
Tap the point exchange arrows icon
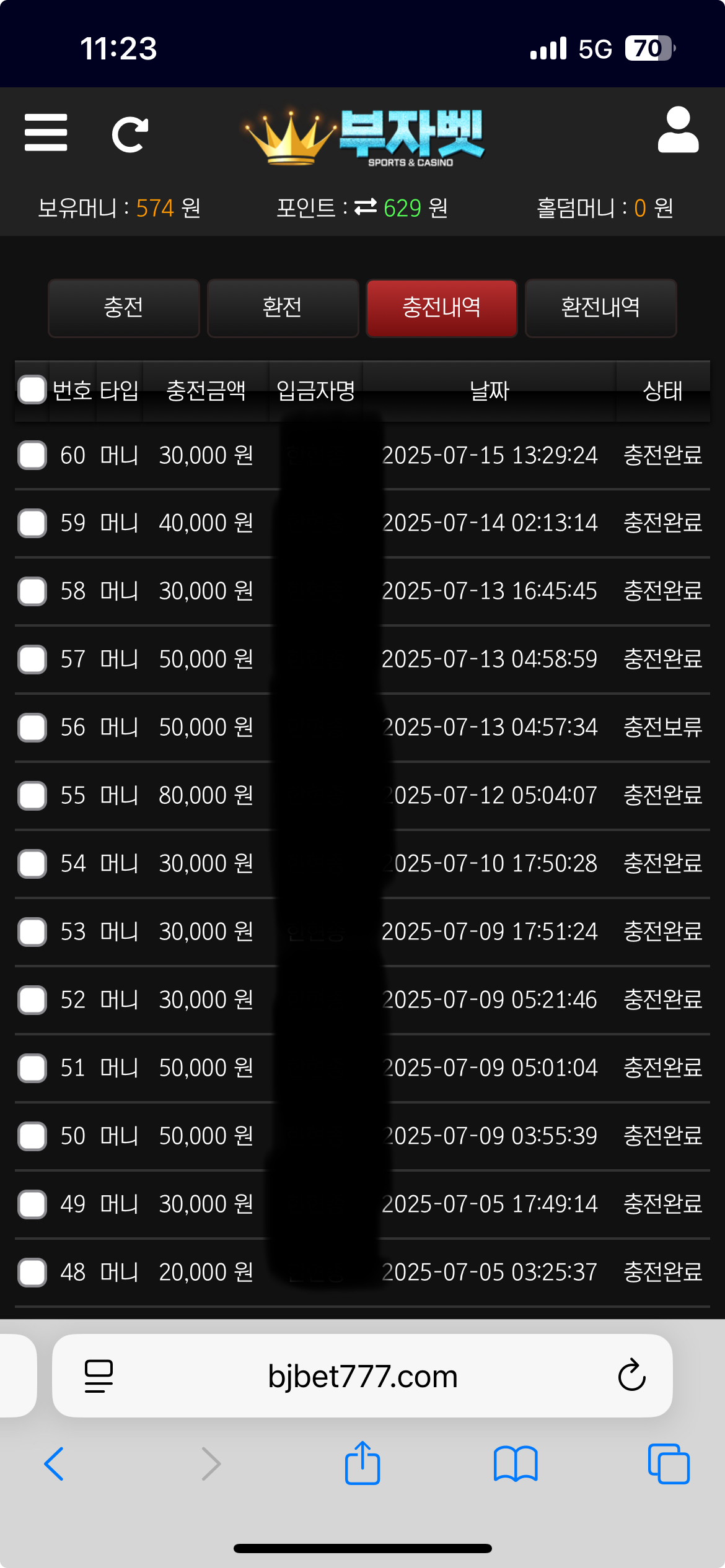click(x=366, y=207)
